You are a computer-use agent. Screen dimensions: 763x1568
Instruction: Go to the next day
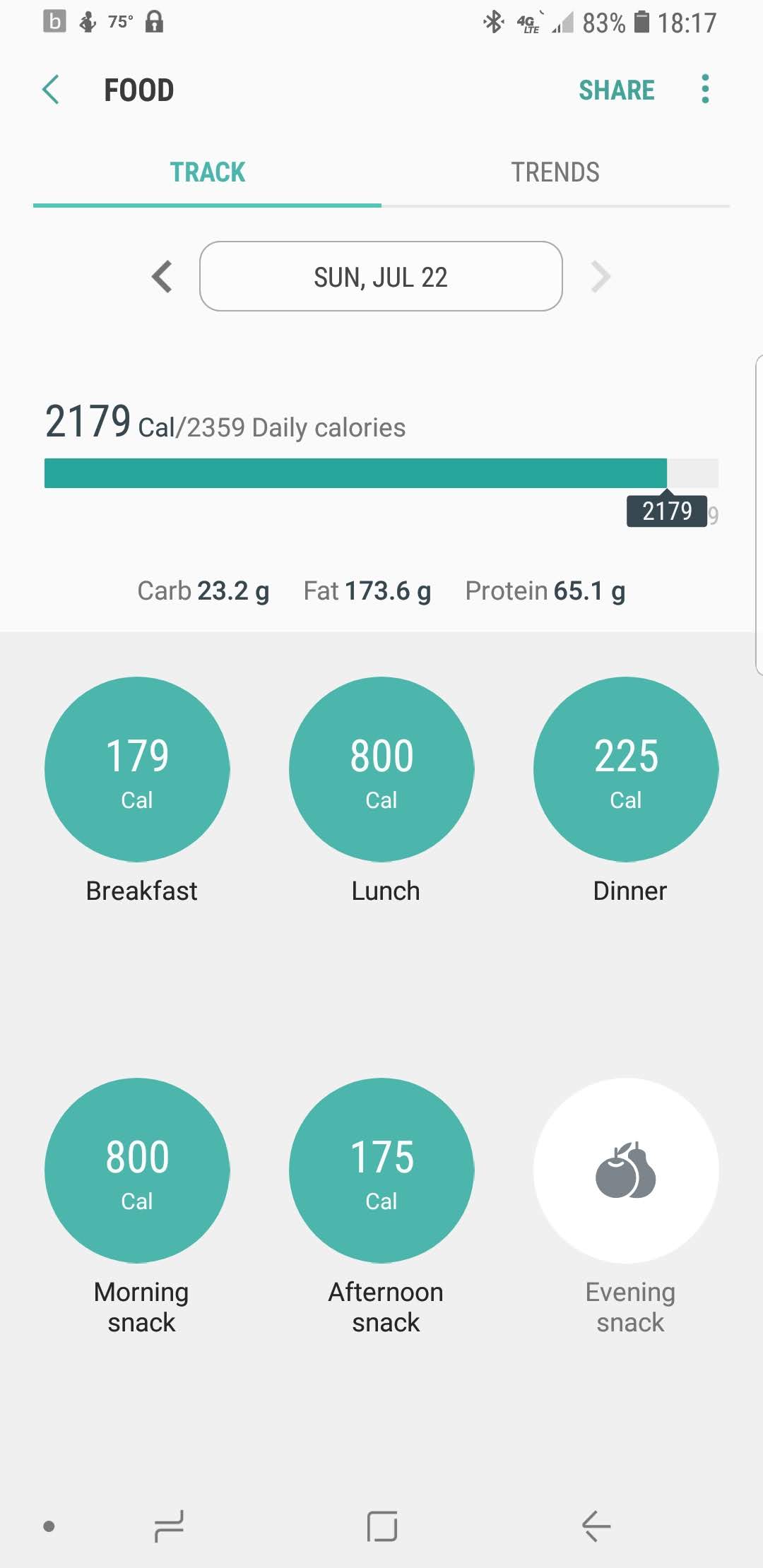pos(600,276)
